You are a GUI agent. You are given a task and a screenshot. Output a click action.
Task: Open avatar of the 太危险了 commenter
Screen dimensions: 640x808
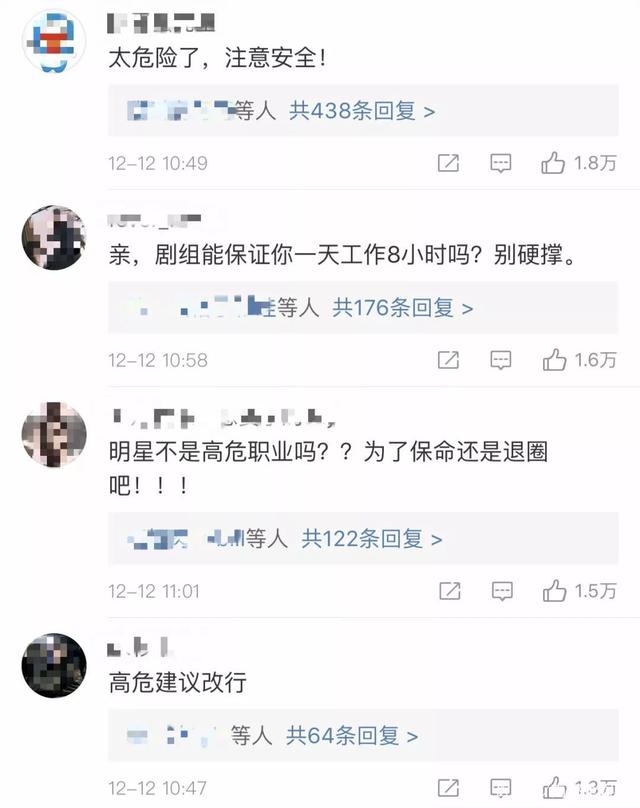pyautogui.click(x=54, y=40)
